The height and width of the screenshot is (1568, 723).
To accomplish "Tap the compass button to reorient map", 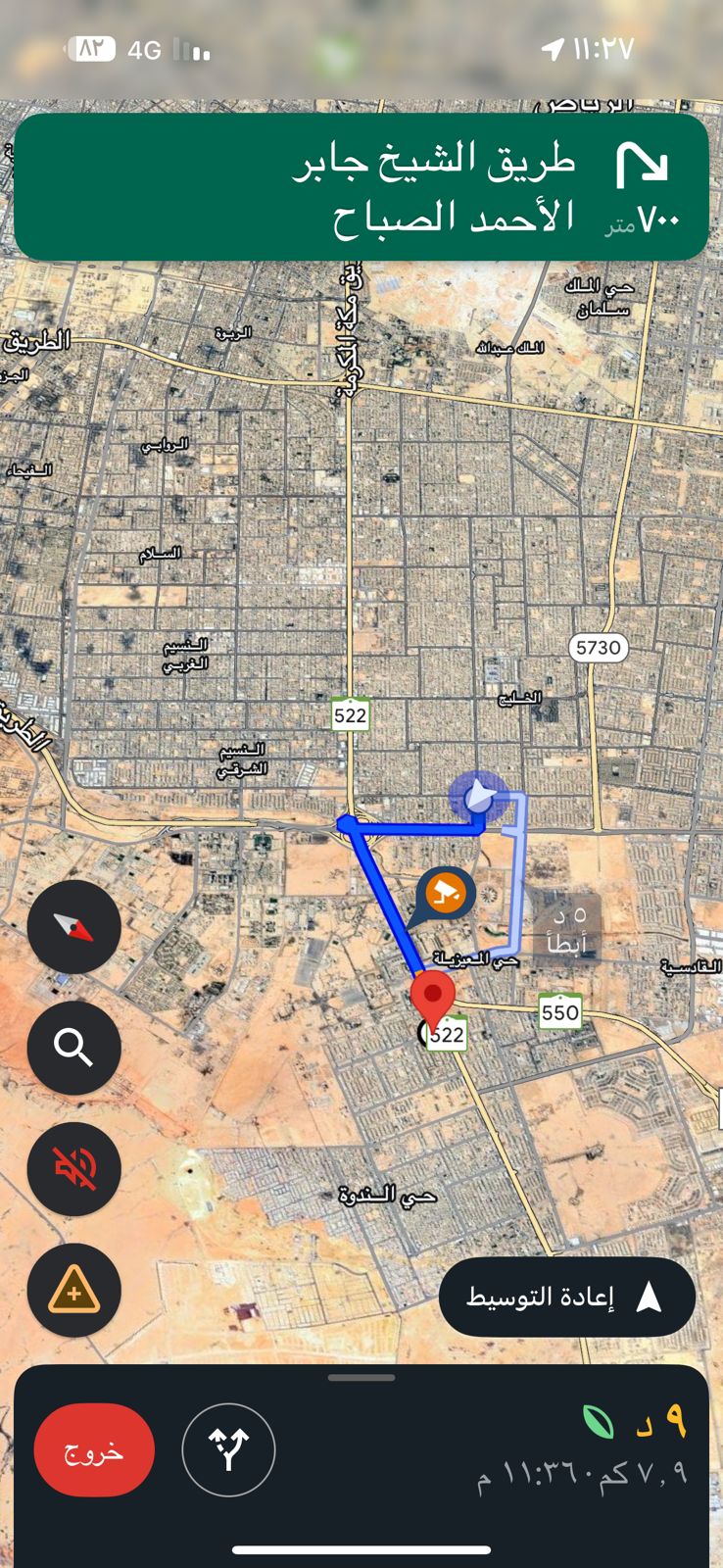I will pyautogui.click(x=74, y=926).
